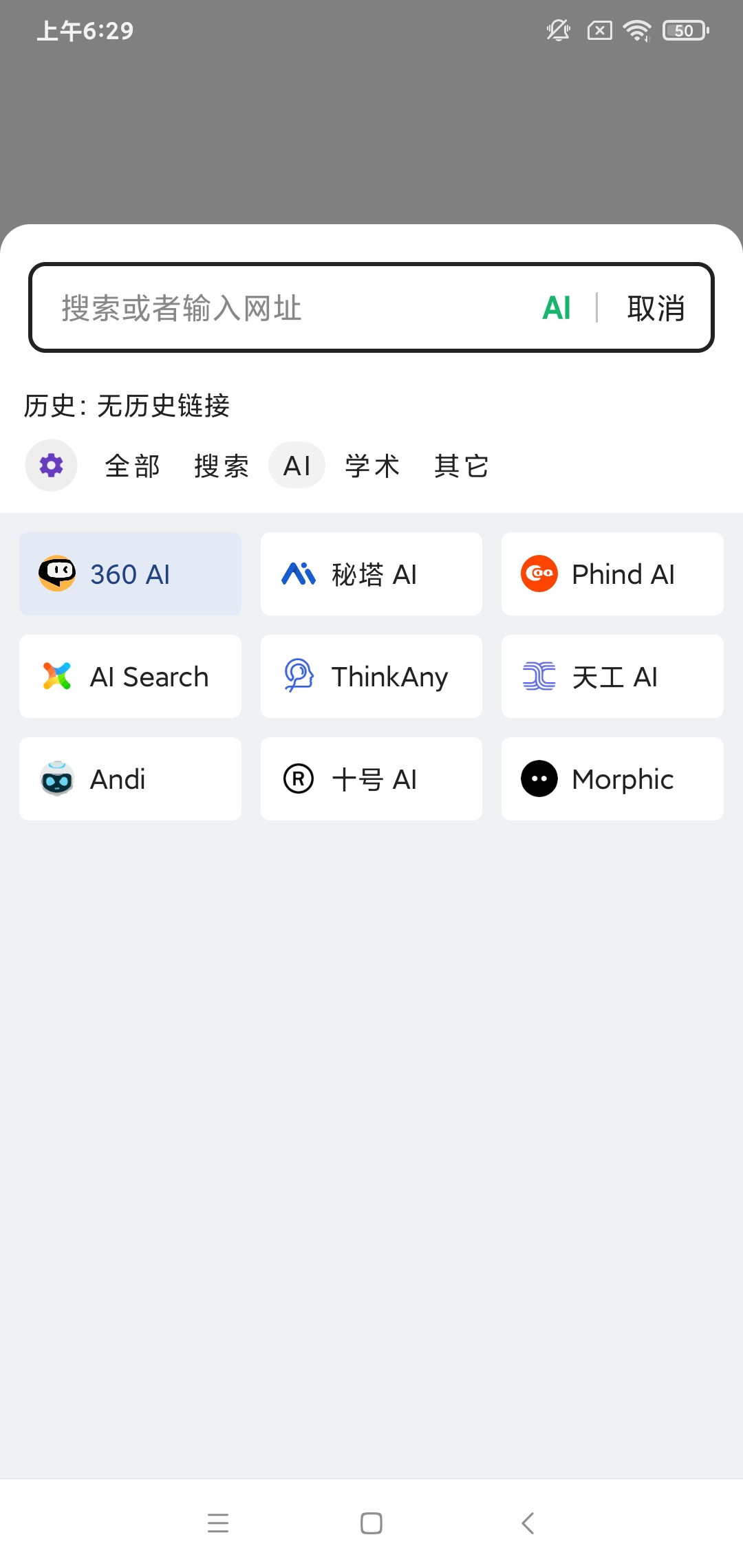This screenshot has height=1568, width=743.
Task: Tap the green AI button in search bar
Action: click(557, 308)
